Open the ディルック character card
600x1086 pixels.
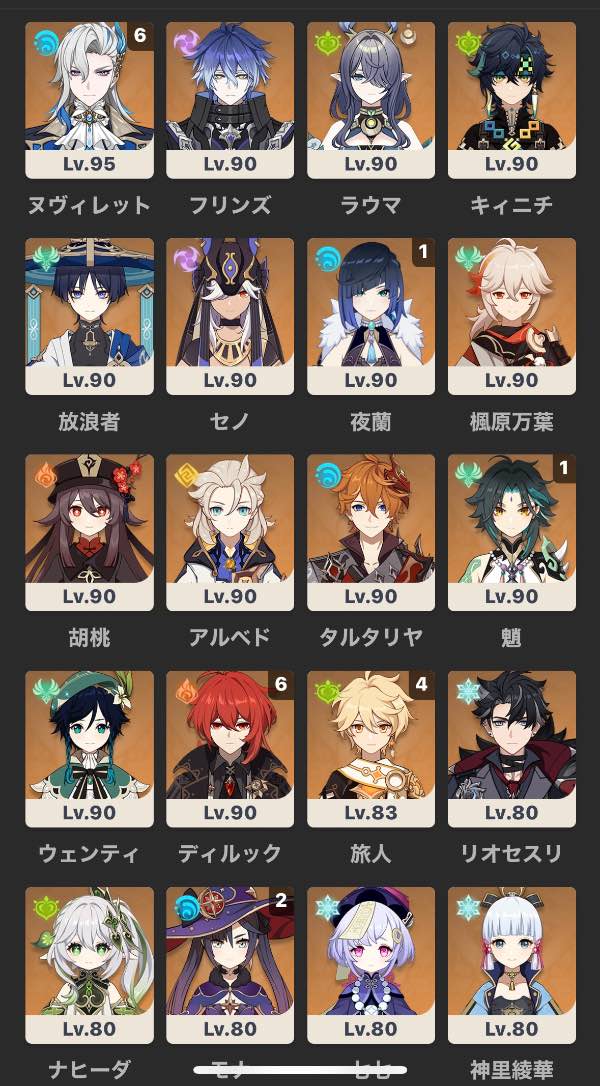click(x=230, y=748)
